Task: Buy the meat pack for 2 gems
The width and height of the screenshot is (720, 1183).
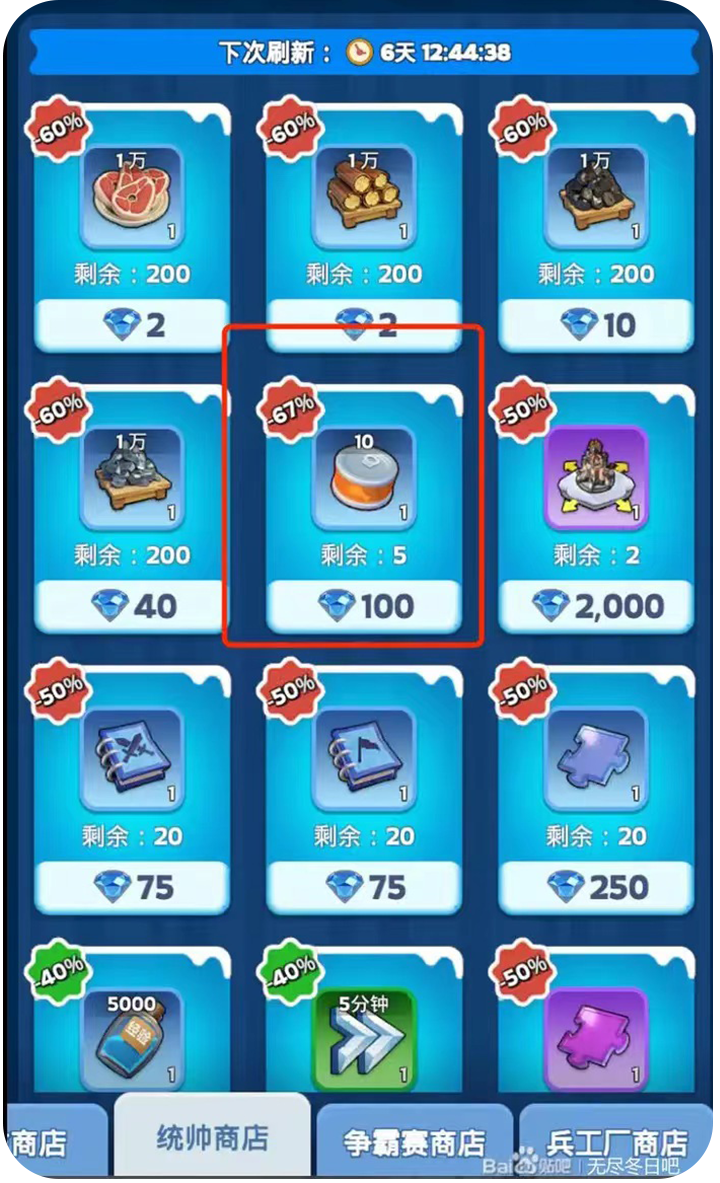Action: click(x=132, y=324)
